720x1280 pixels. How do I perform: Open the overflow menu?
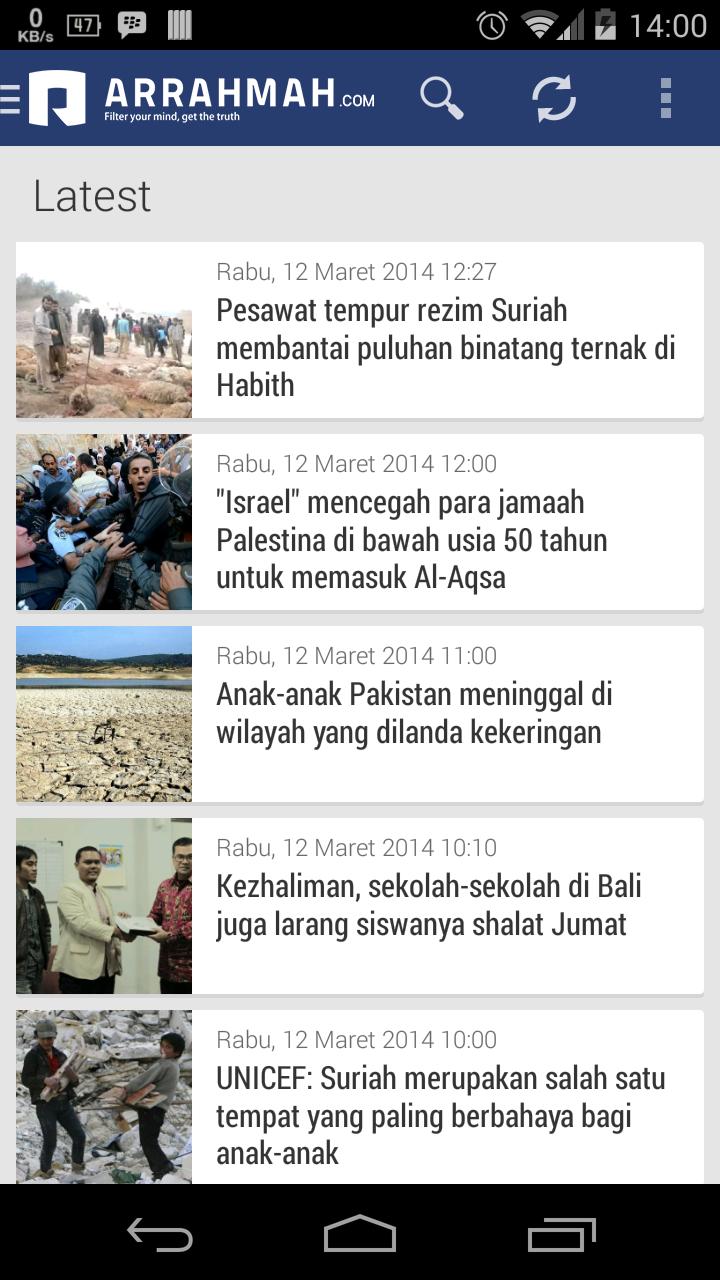(666, 98)
